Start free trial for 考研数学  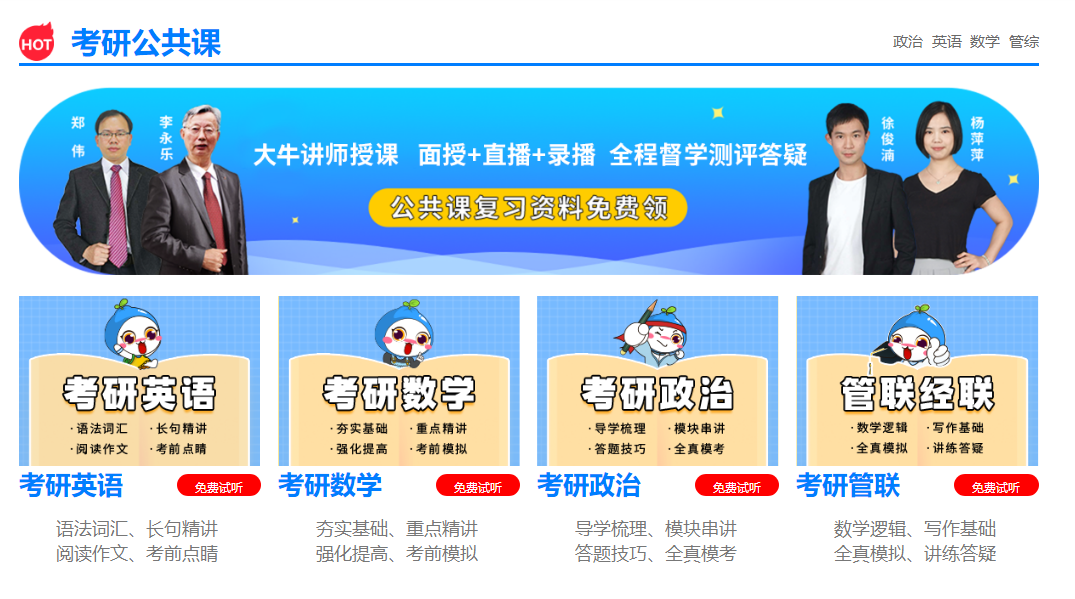coord(477,487)
